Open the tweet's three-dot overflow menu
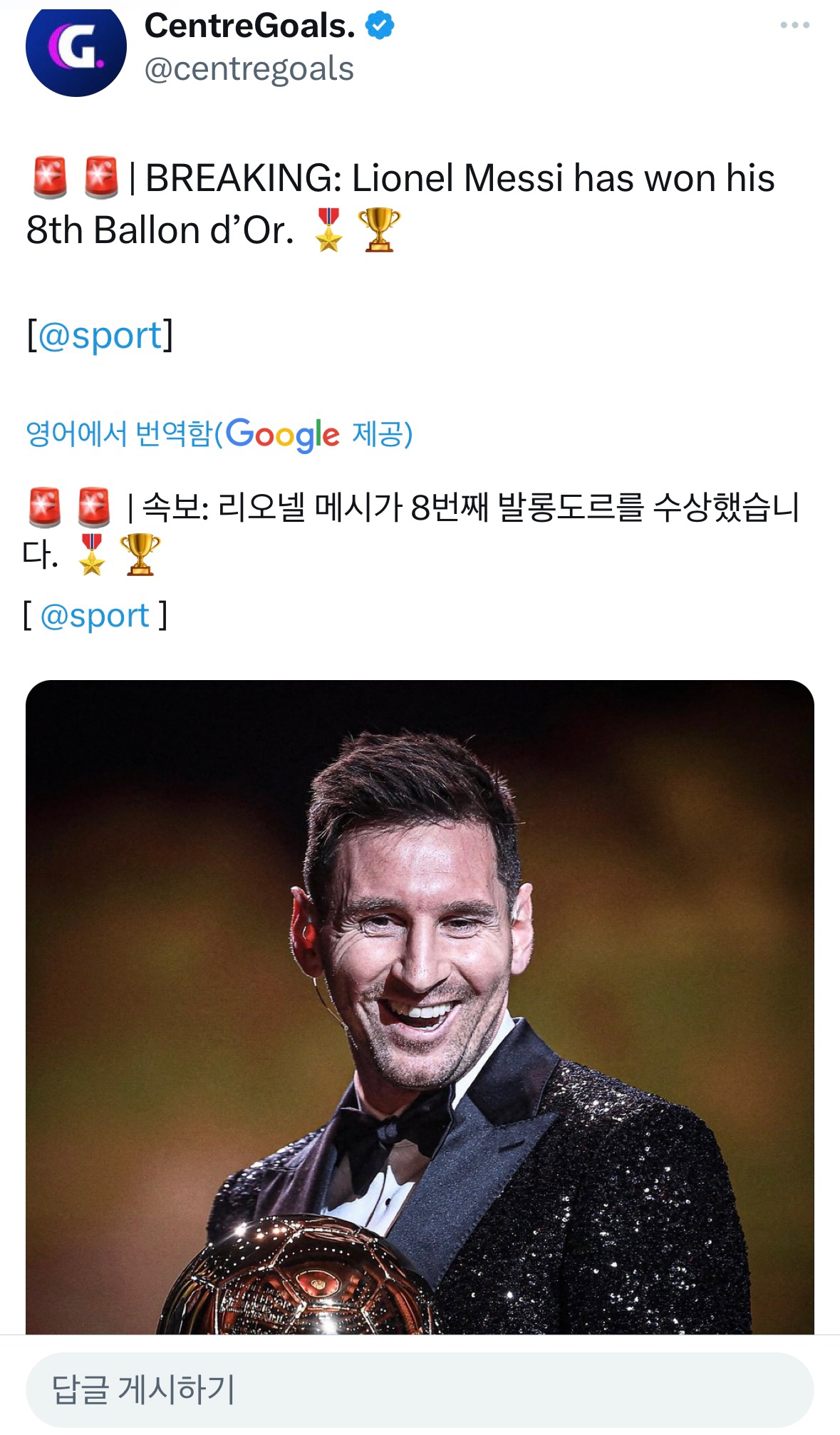The height and width of the screenshot is (1435, 840). (x=794, y=26)
